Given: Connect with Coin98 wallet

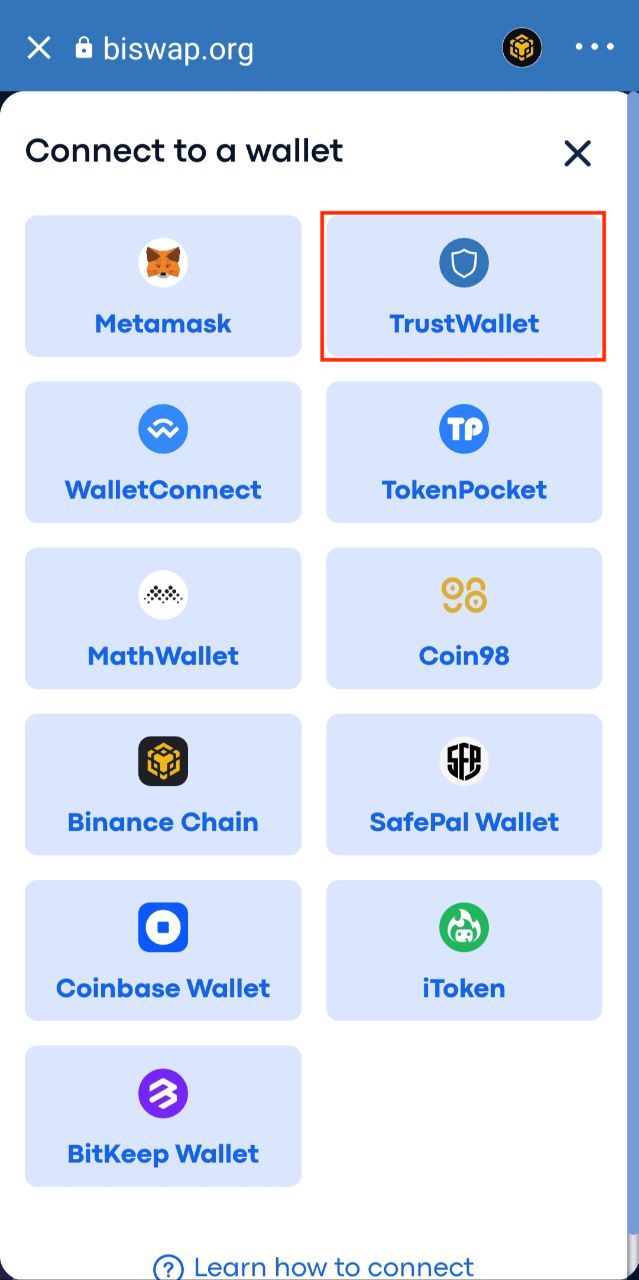Looking at the screenshot, I should [x=464, y=618].
